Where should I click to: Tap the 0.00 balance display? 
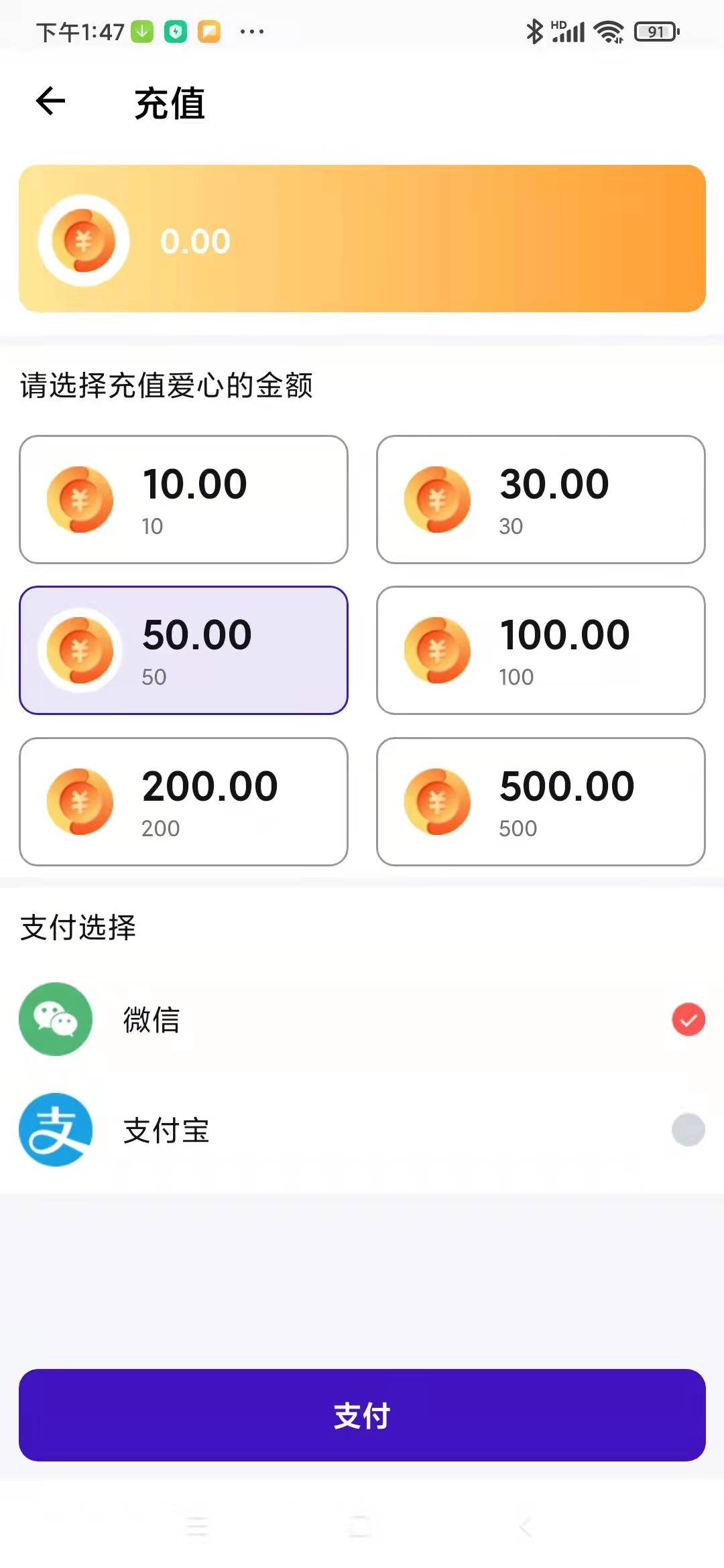194,241
